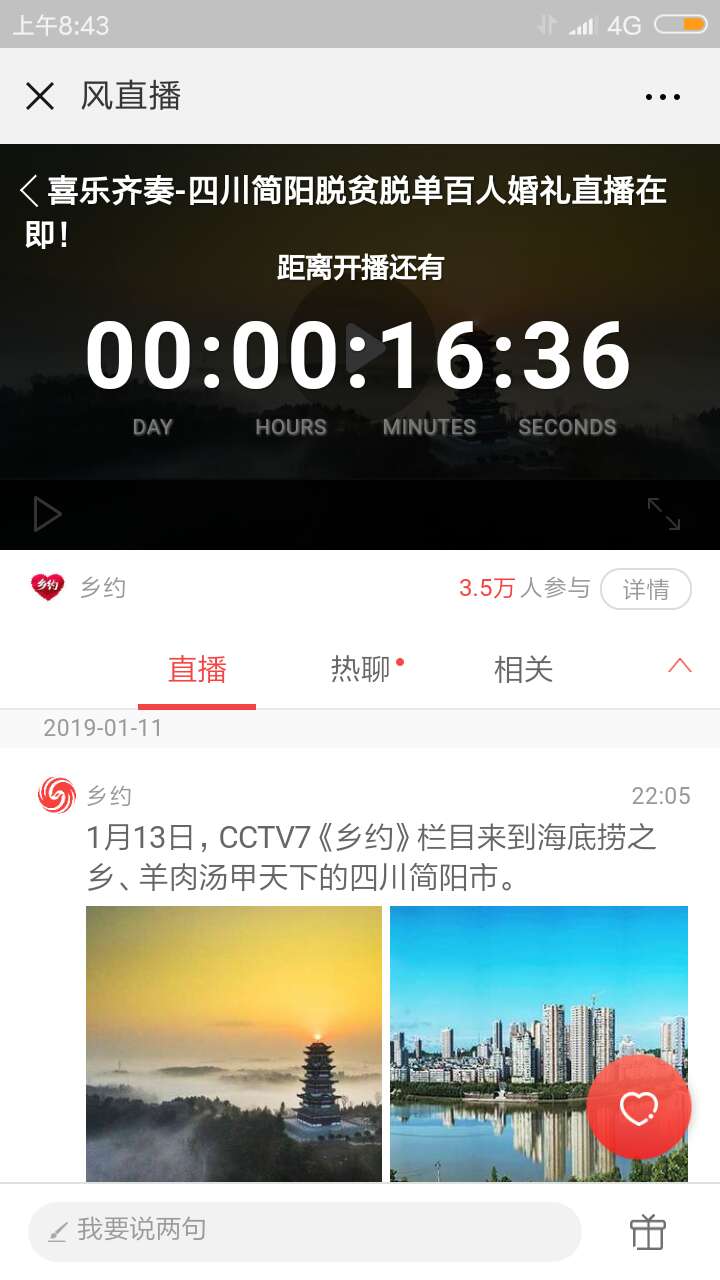Collapse the panel with the red chevron
The image size is (720, 1280).
(680, 666)
